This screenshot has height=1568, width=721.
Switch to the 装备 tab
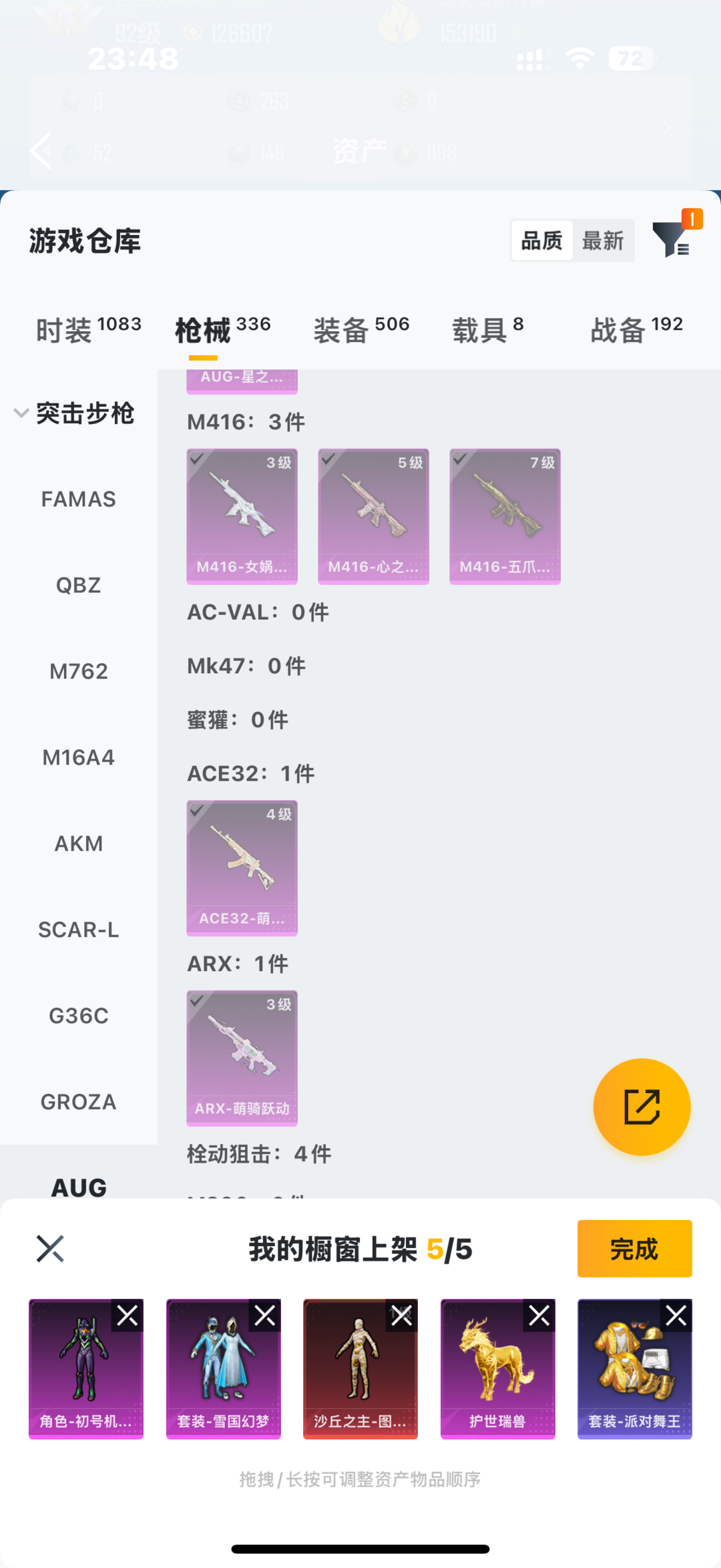pyautogui.click(x=361, y=330)
